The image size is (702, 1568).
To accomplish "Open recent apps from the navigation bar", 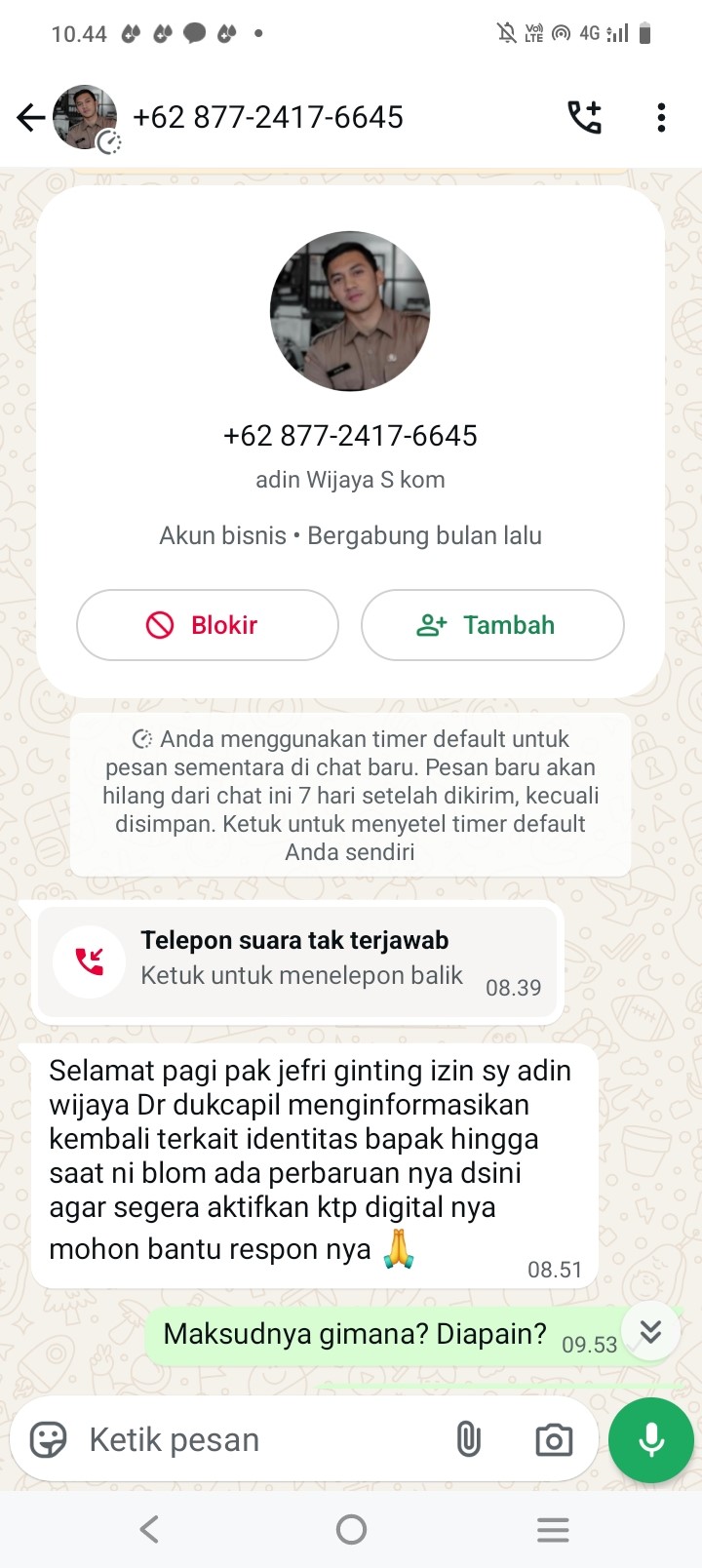I will 553,1529.
